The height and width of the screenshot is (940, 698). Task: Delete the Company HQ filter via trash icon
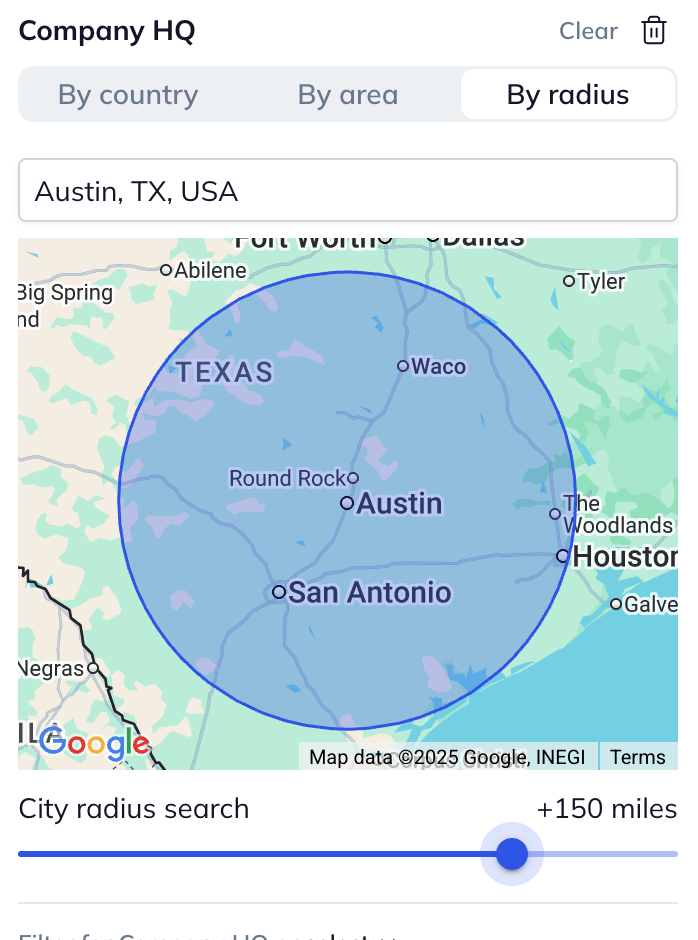pyautogui.click(x=654, y=31)
